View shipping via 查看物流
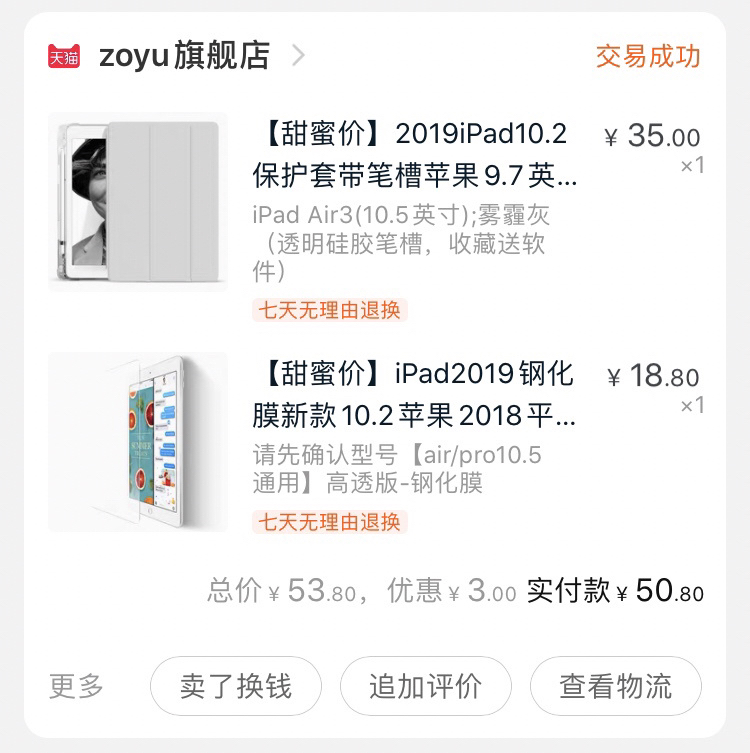750x753 pixels. (x=615, y=686)
